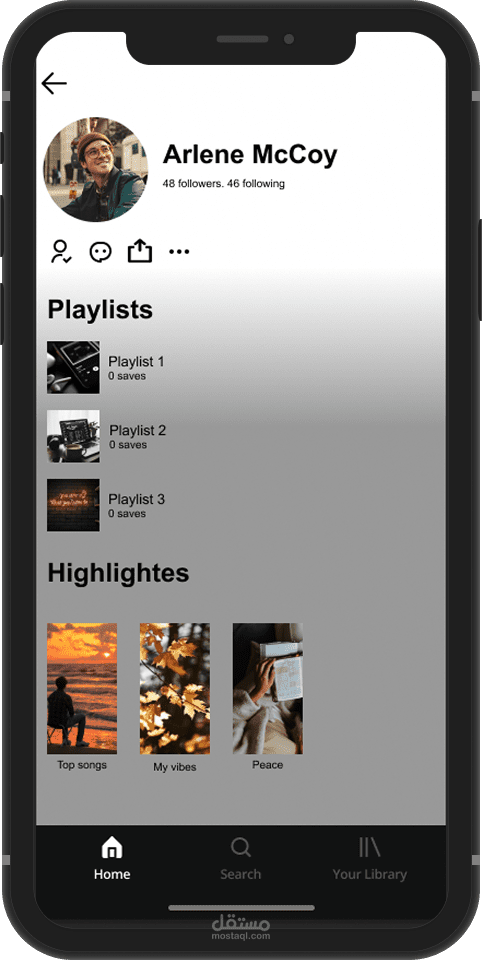Open the three-dot more options
This screenshot has width=482, height=960.
click(179, 252)
